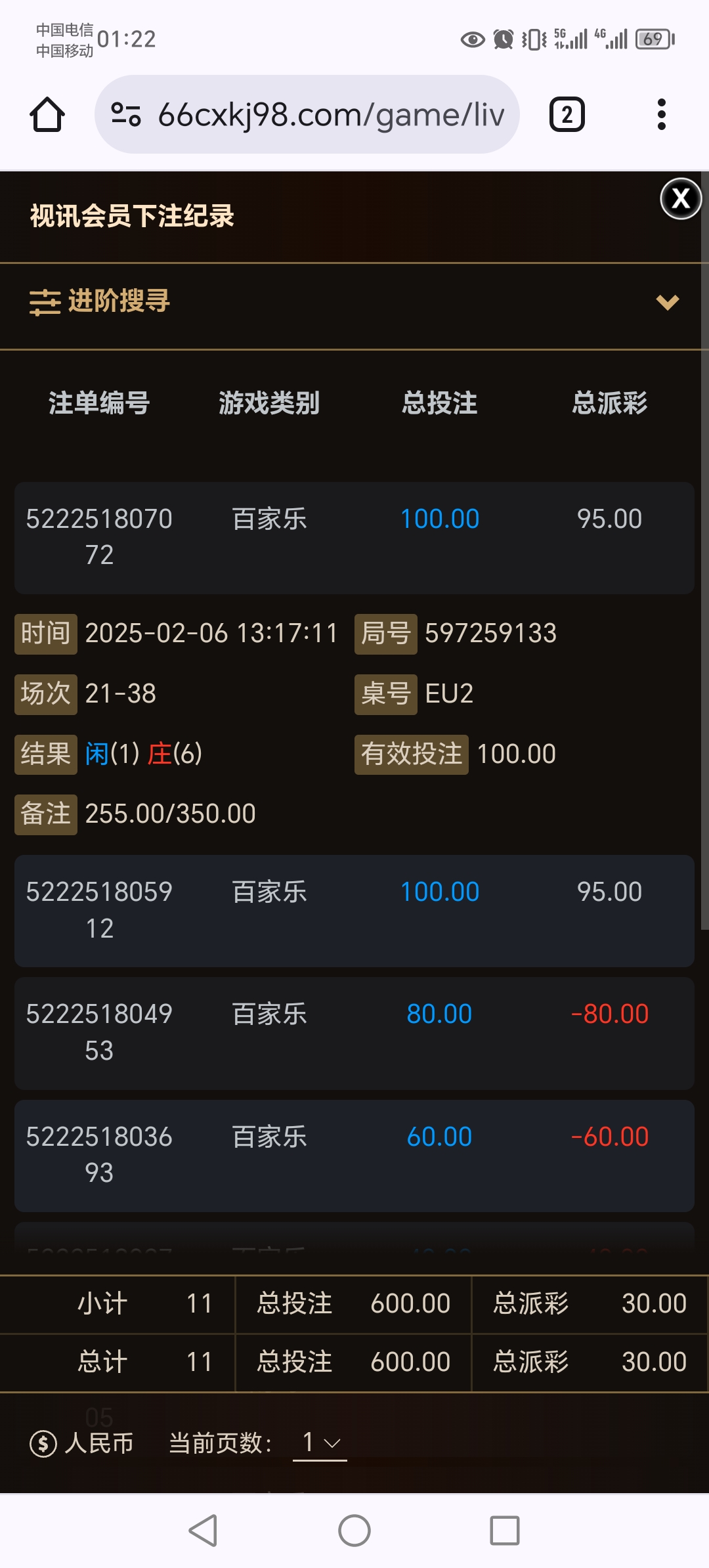
Task: Collapse the 进阶搜寻 section chevron
Action: pyautogui.click(x=667, y=303)
